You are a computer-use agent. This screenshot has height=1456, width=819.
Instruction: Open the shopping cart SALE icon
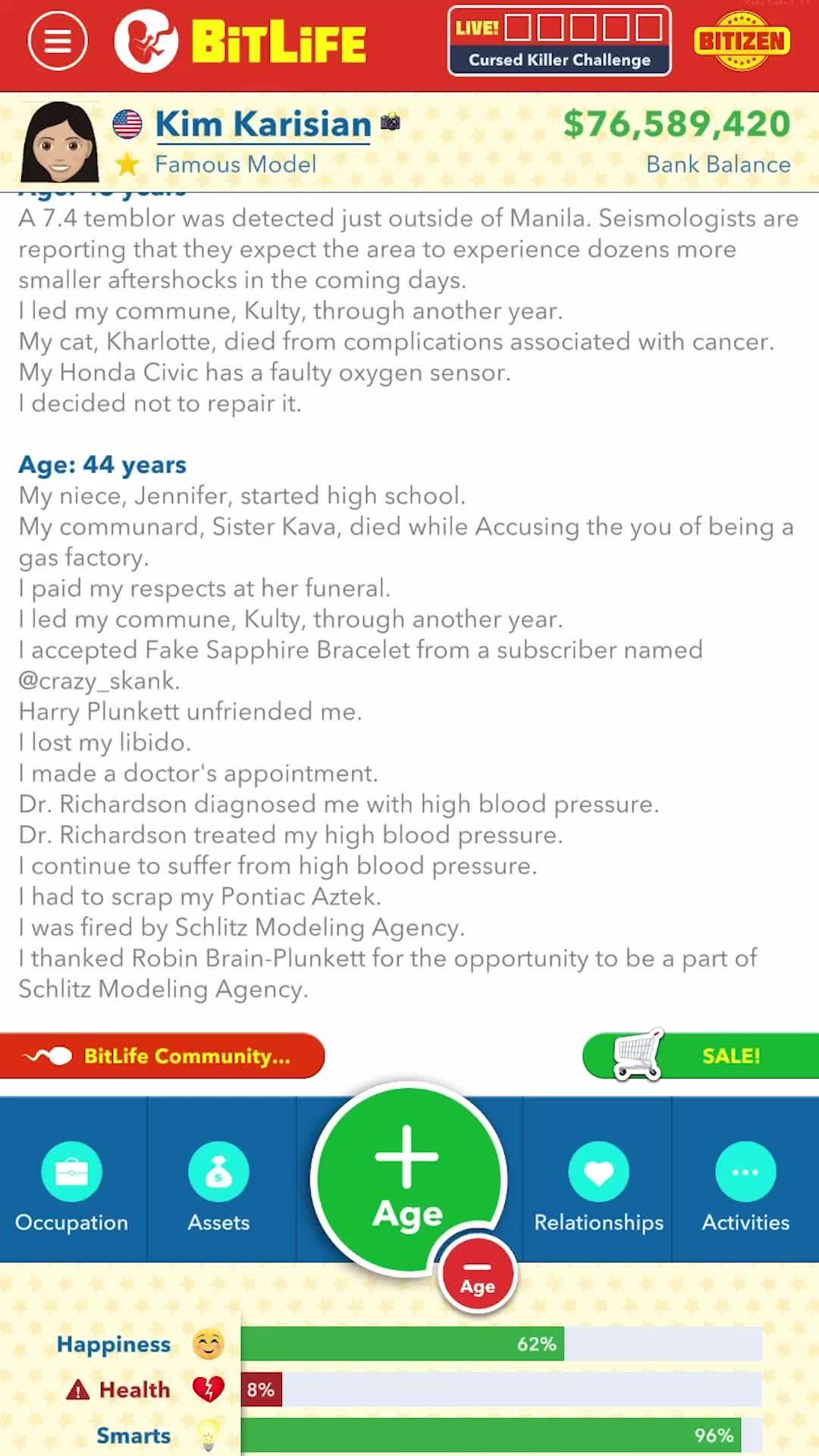point(639,1055)
